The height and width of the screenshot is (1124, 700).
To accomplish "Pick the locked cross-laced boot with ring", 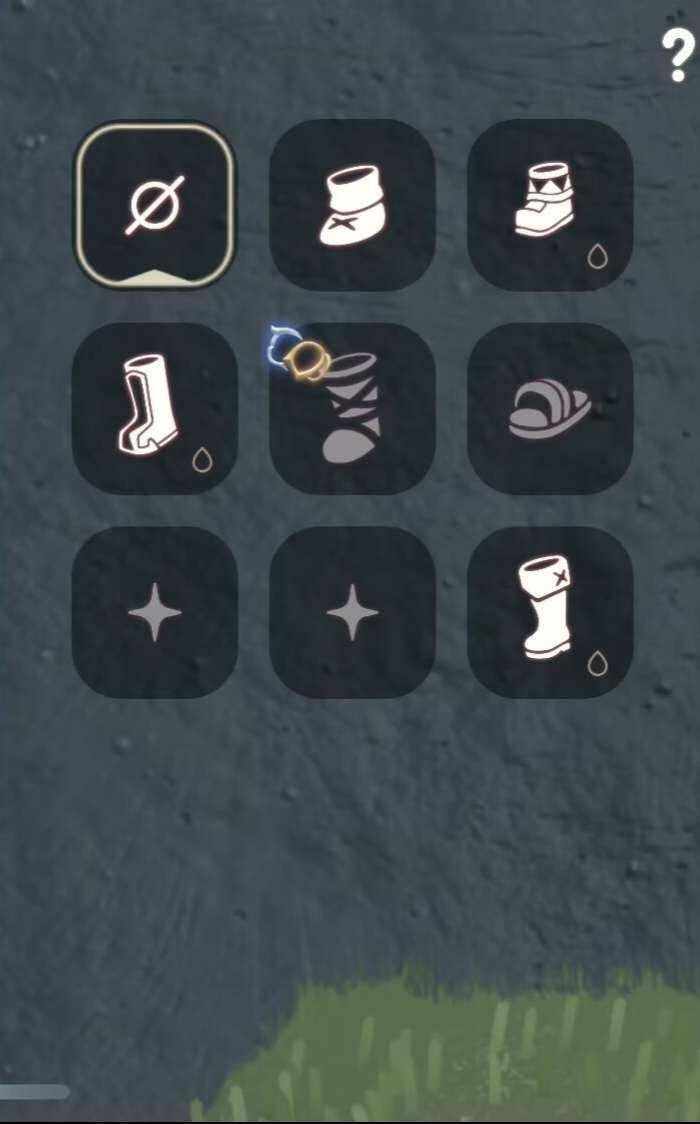I will coord(352,408).
